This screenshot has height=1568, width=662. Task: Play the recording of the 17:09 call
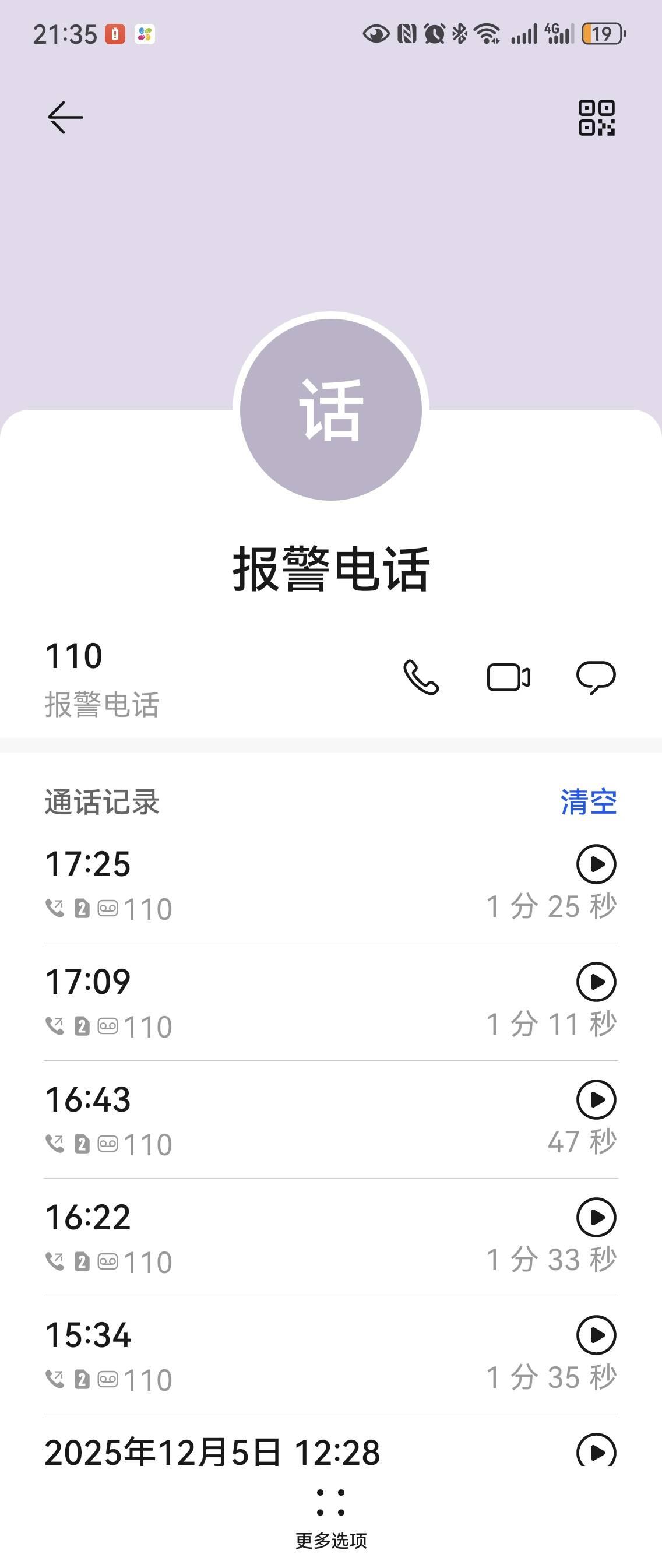[596, 981]
